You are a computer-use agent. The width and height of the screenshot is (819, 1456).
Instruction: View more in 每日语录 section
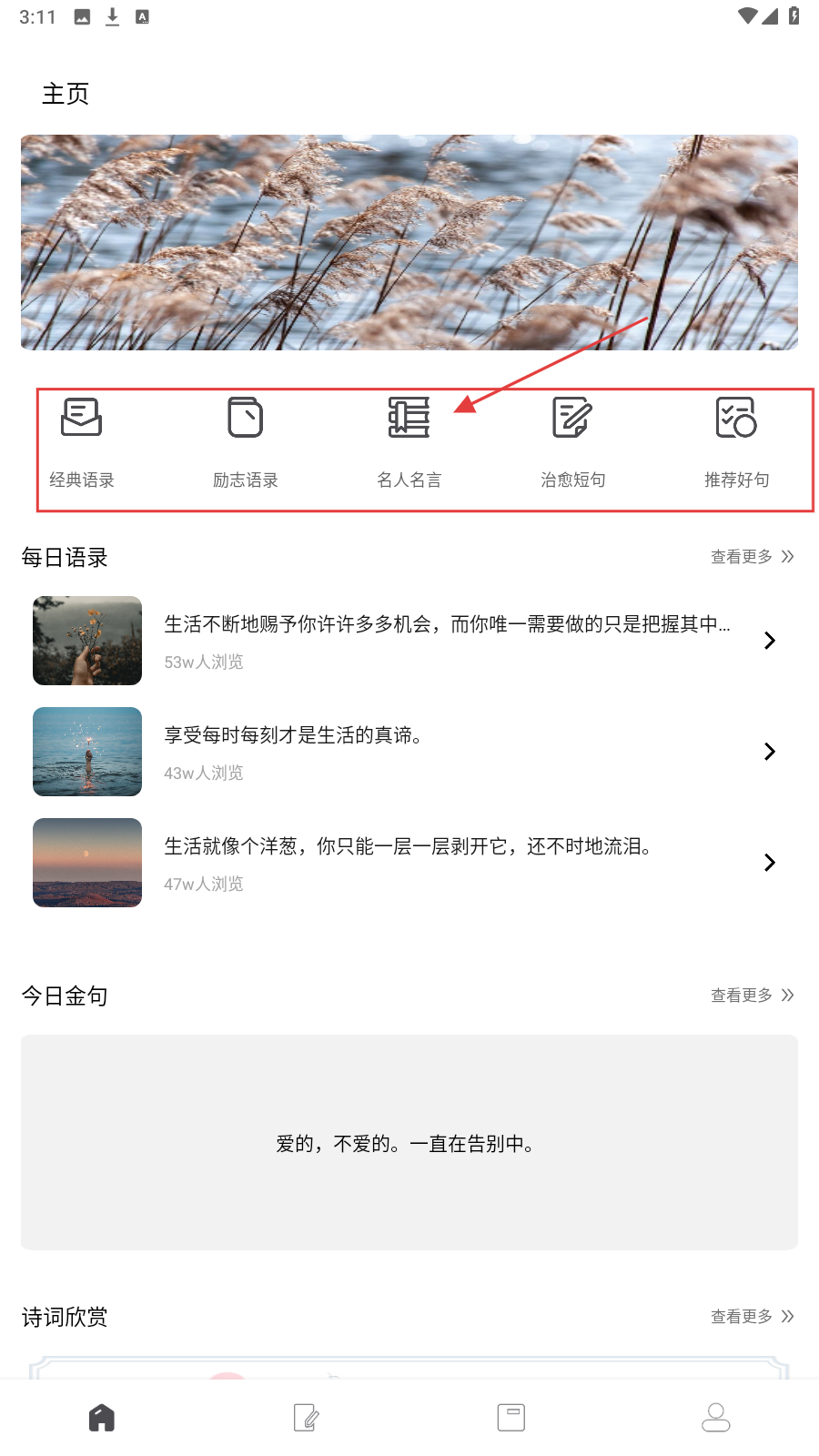(x=752, y=557)
